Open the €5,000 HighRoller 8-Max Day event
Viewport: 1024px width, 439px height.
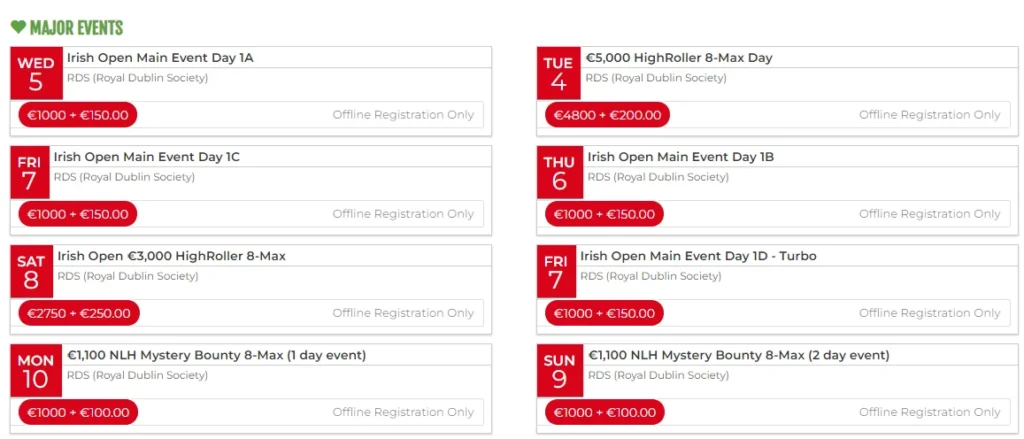tap(679, 58)
